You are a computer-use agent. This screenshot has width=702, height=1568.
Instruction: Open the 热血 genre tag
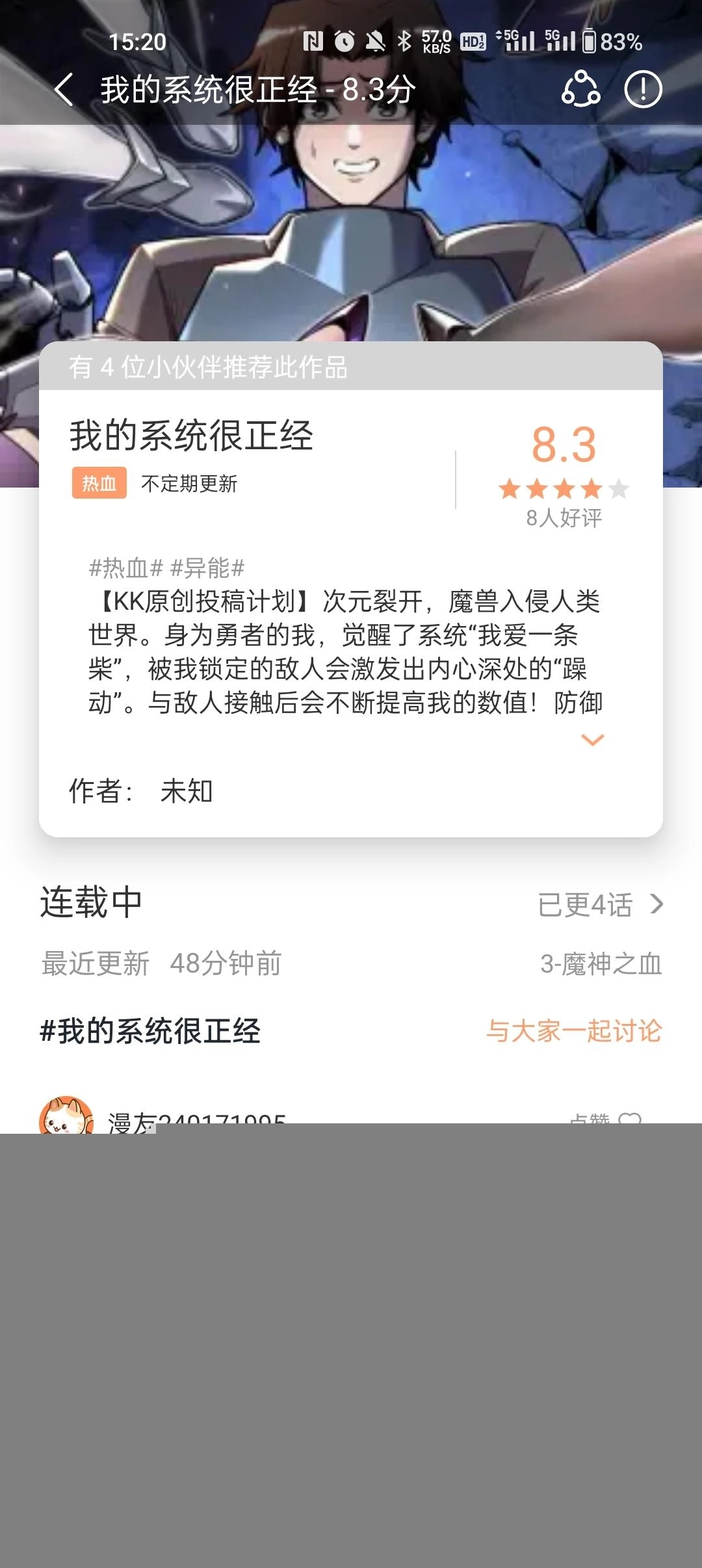click(99, 484)
